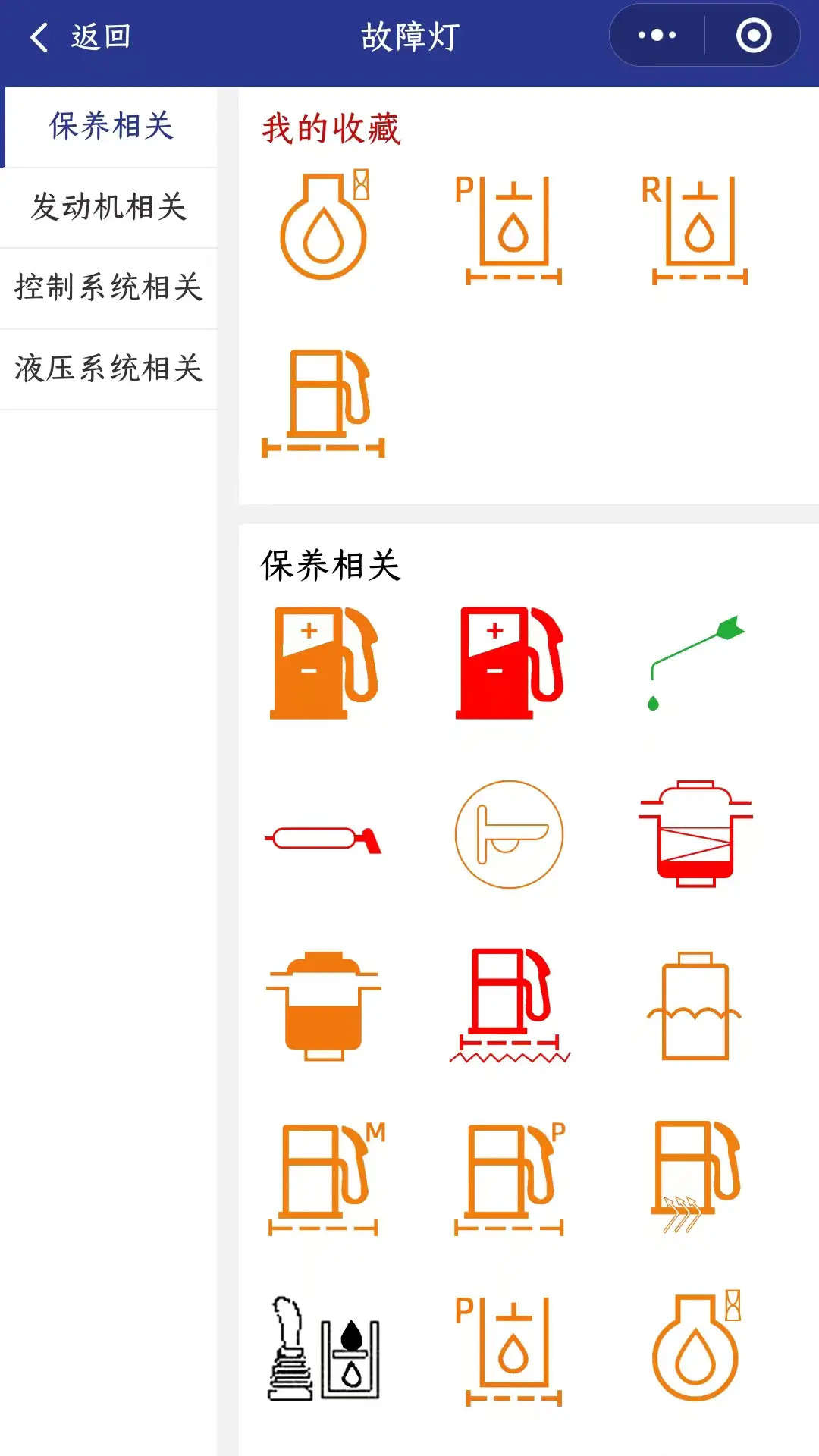Click the orange coolant level warning icon
Image resolution: width=819 pixels, height=1456 pixels.
[x=694, y=1009]
